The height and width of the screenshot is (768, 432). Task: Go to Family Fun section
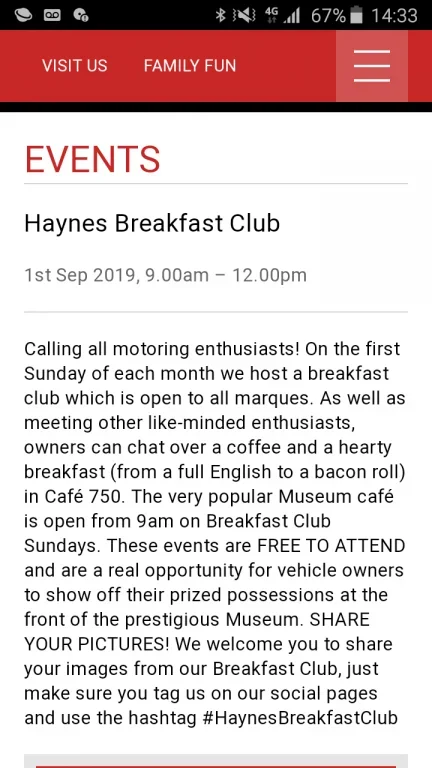(190, 66)
